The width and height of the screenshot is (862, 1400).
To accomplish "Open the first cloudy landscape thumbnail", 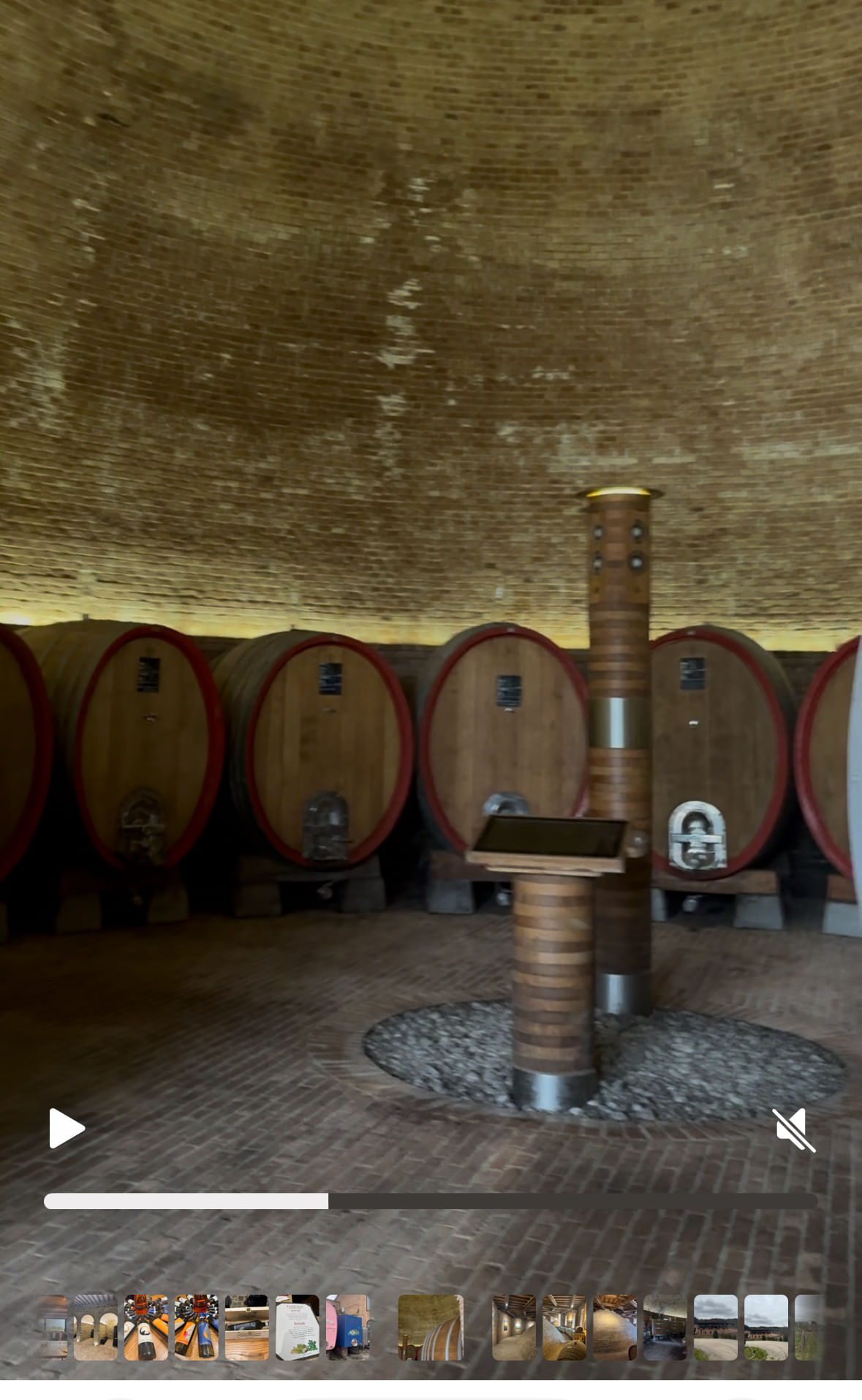I will (715, 1328).
